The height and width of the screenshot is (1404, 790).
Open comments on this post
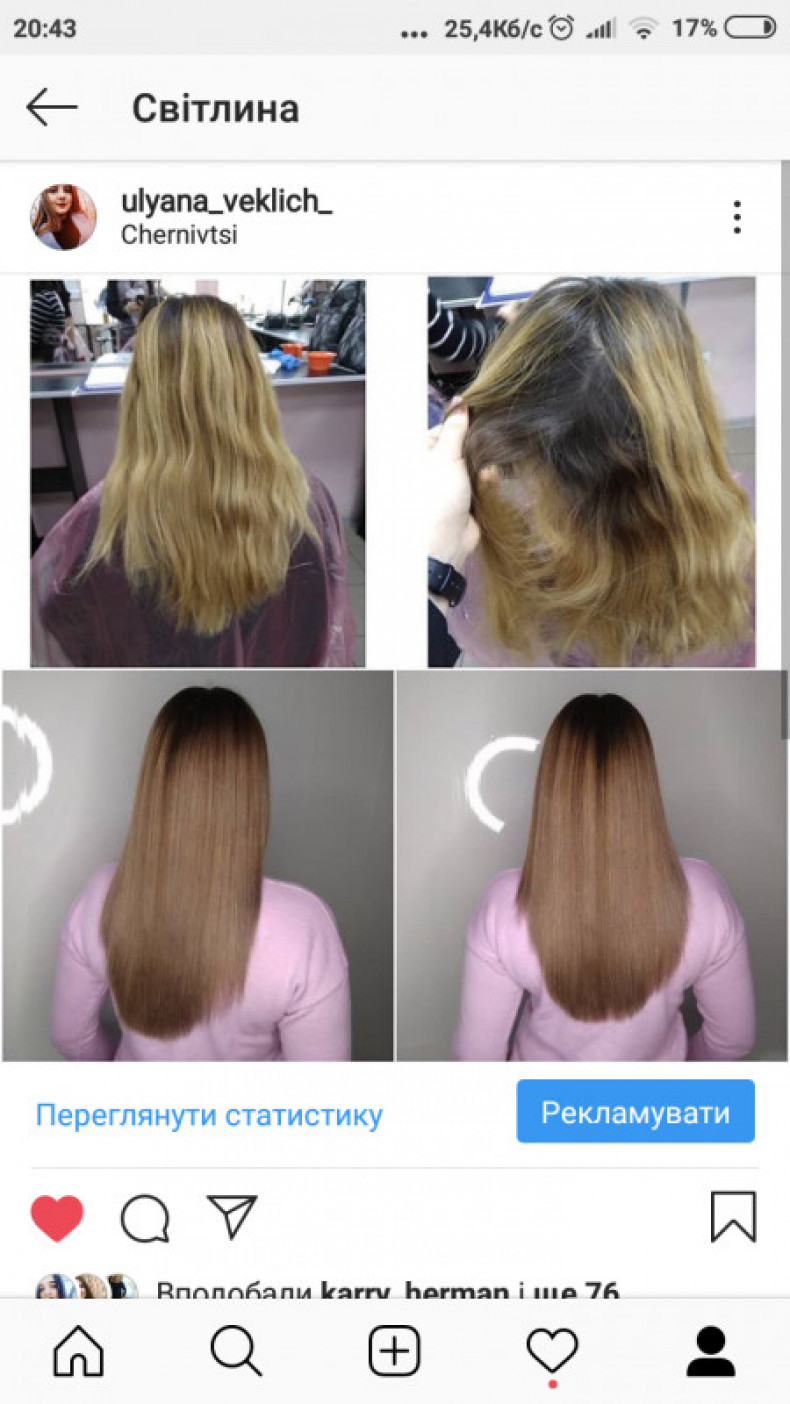coord(145,1218)
